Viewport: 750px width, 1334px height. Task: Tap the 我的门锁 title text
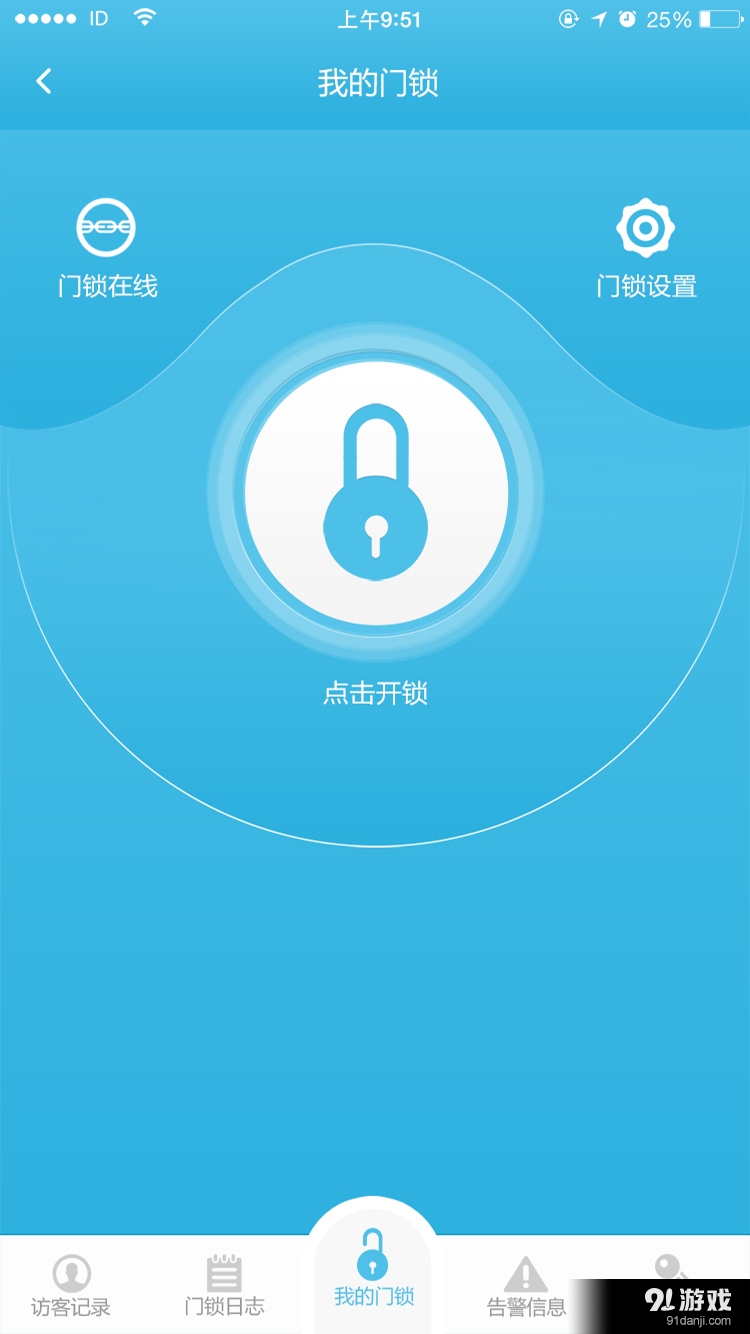coord(375,85)
